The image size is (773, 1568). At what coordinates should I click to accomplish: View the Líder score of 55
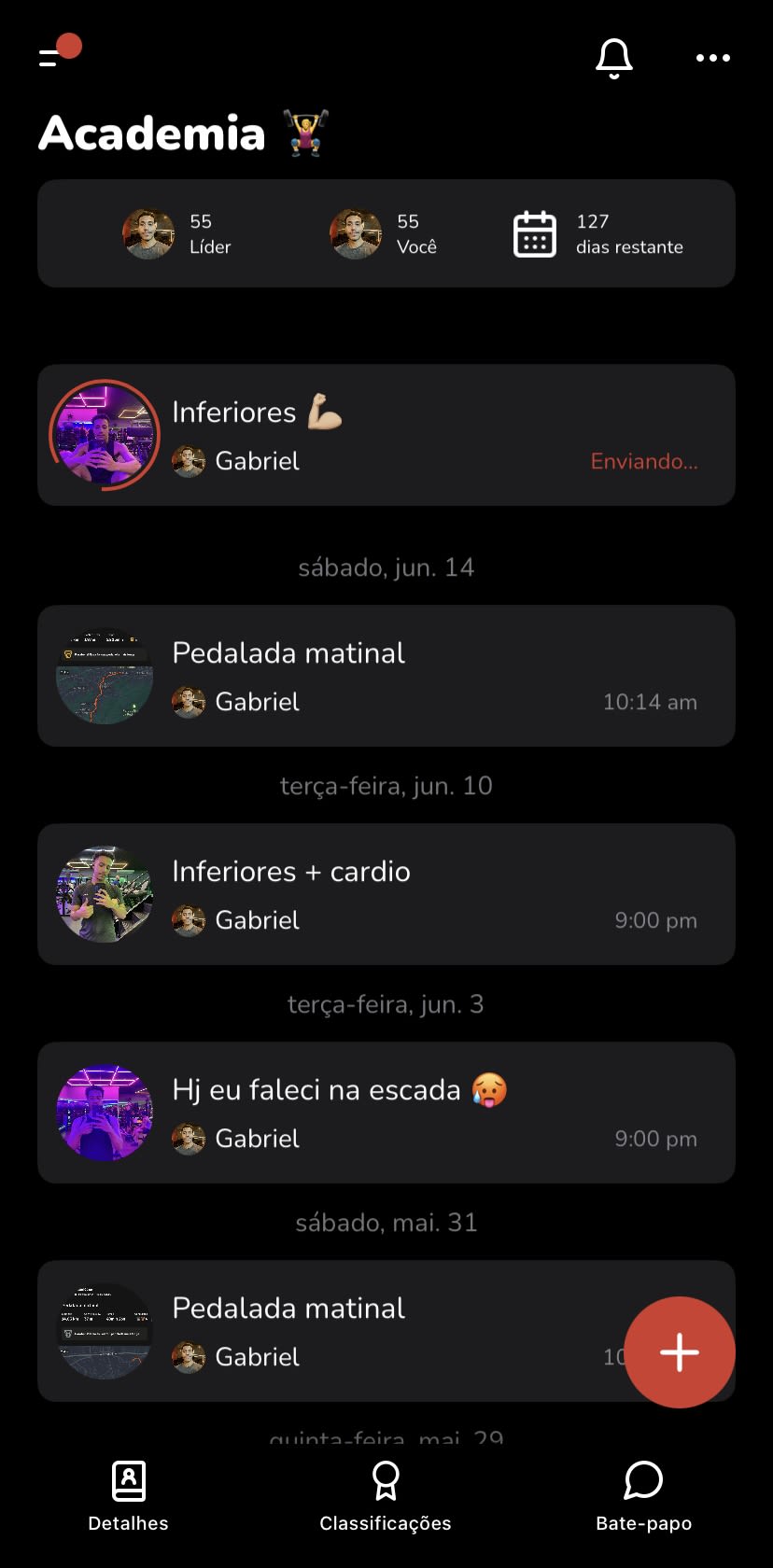coord(177,233)
